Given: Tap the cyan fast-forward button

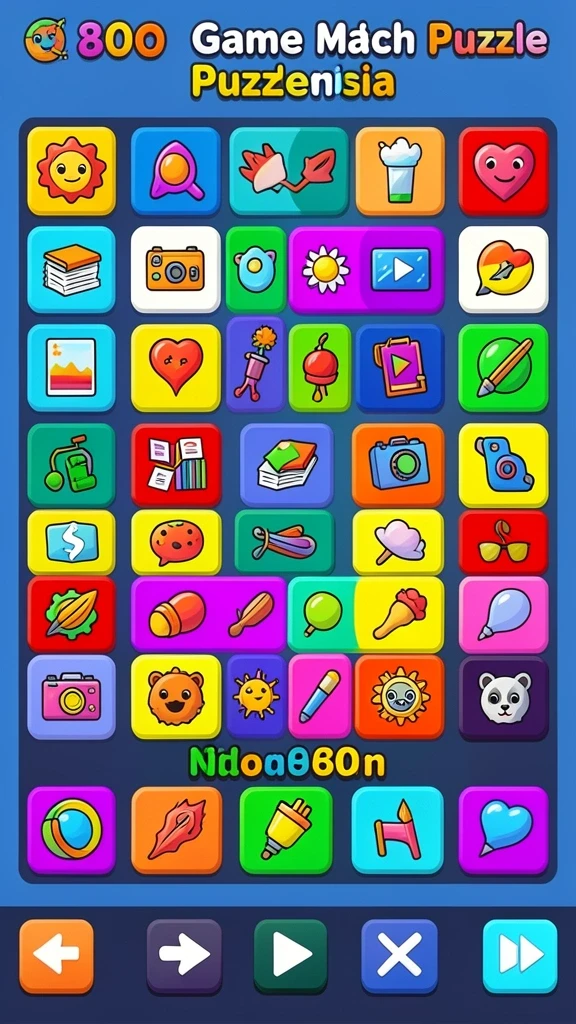Looking at the screenshot, I should [520, 955].
